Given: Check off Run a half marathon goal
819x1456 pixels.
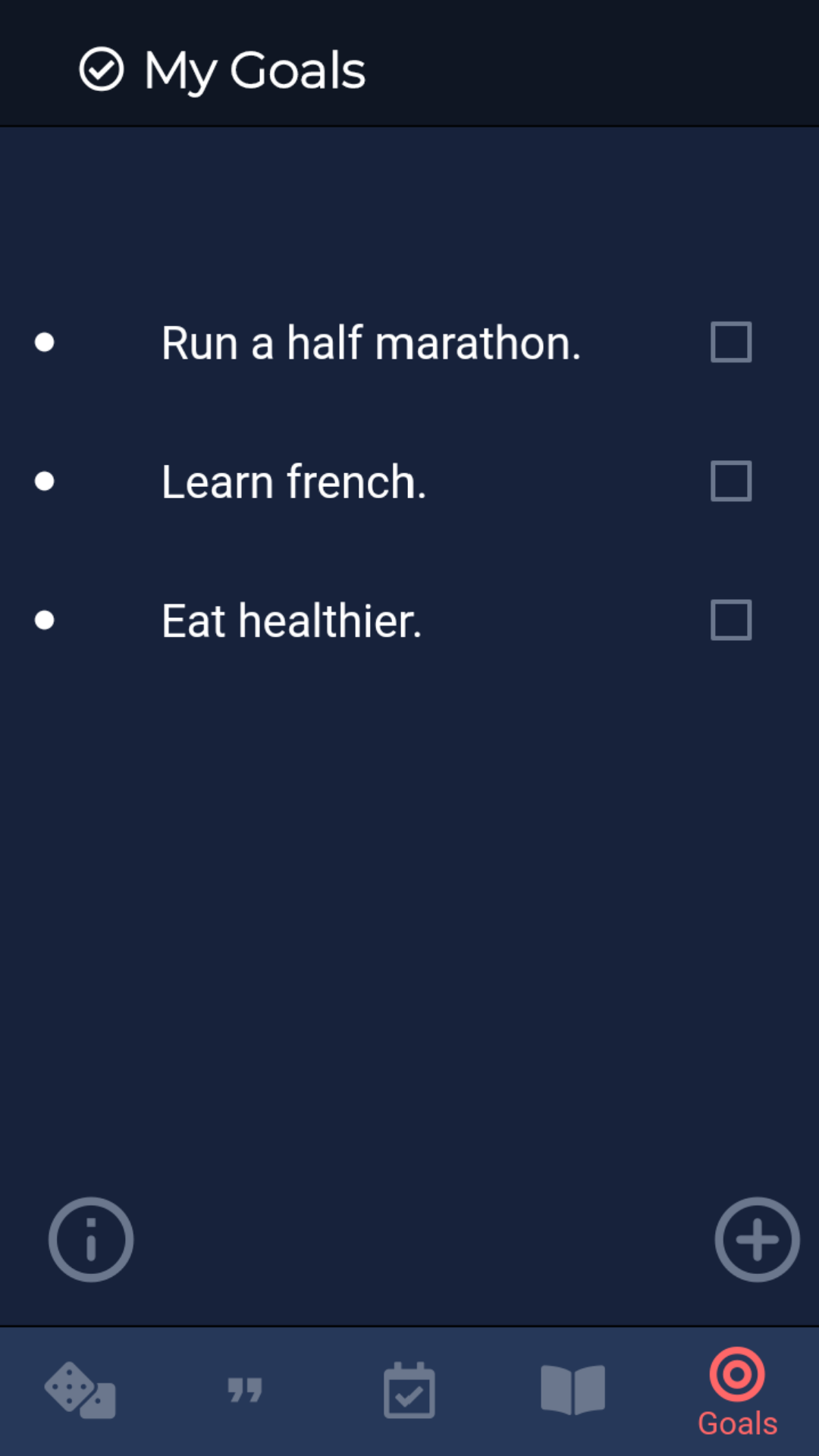Looking at the screenshot, I should click(731, 342).
